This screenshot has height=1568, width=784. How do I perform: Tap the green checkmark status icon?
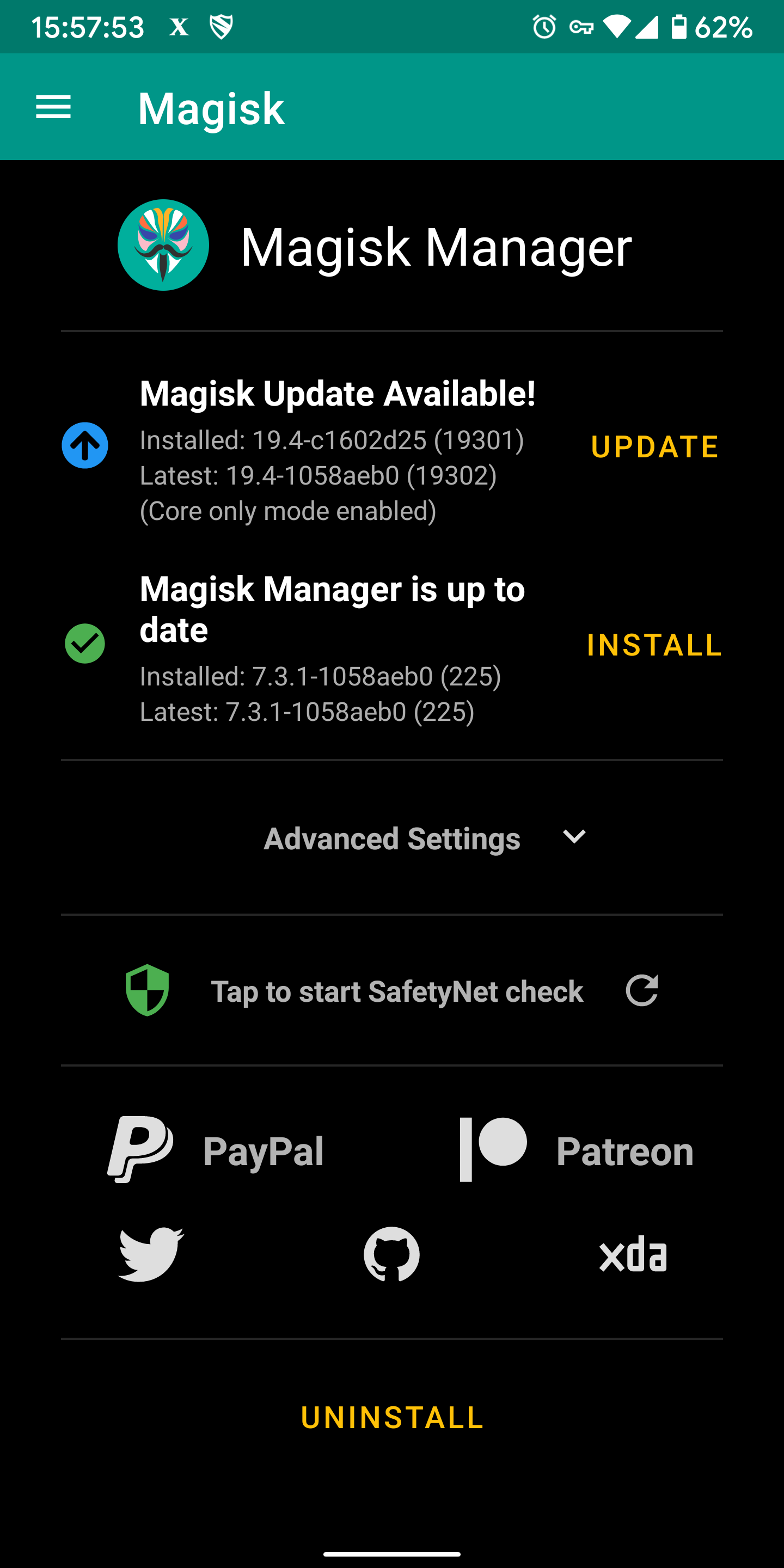[84, 643]
